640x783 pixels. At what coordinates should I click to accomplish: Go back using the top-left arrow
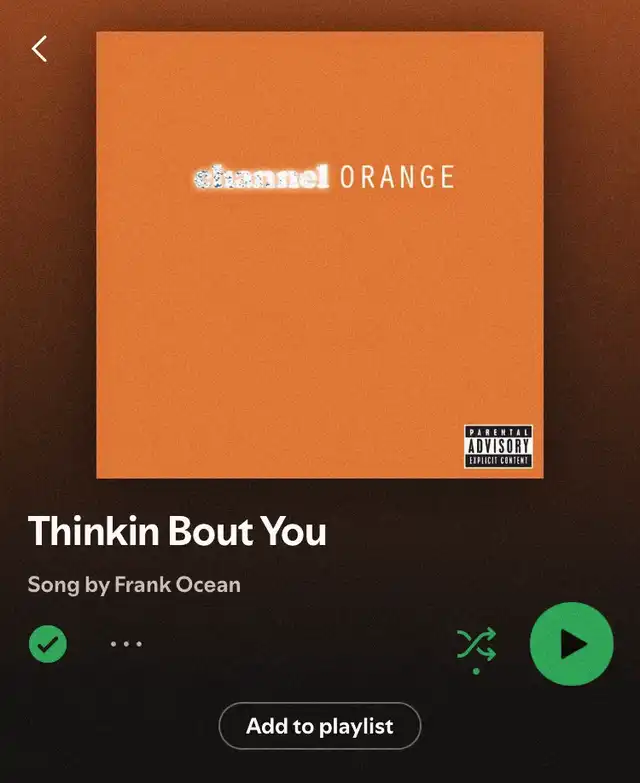pos(39,48)
